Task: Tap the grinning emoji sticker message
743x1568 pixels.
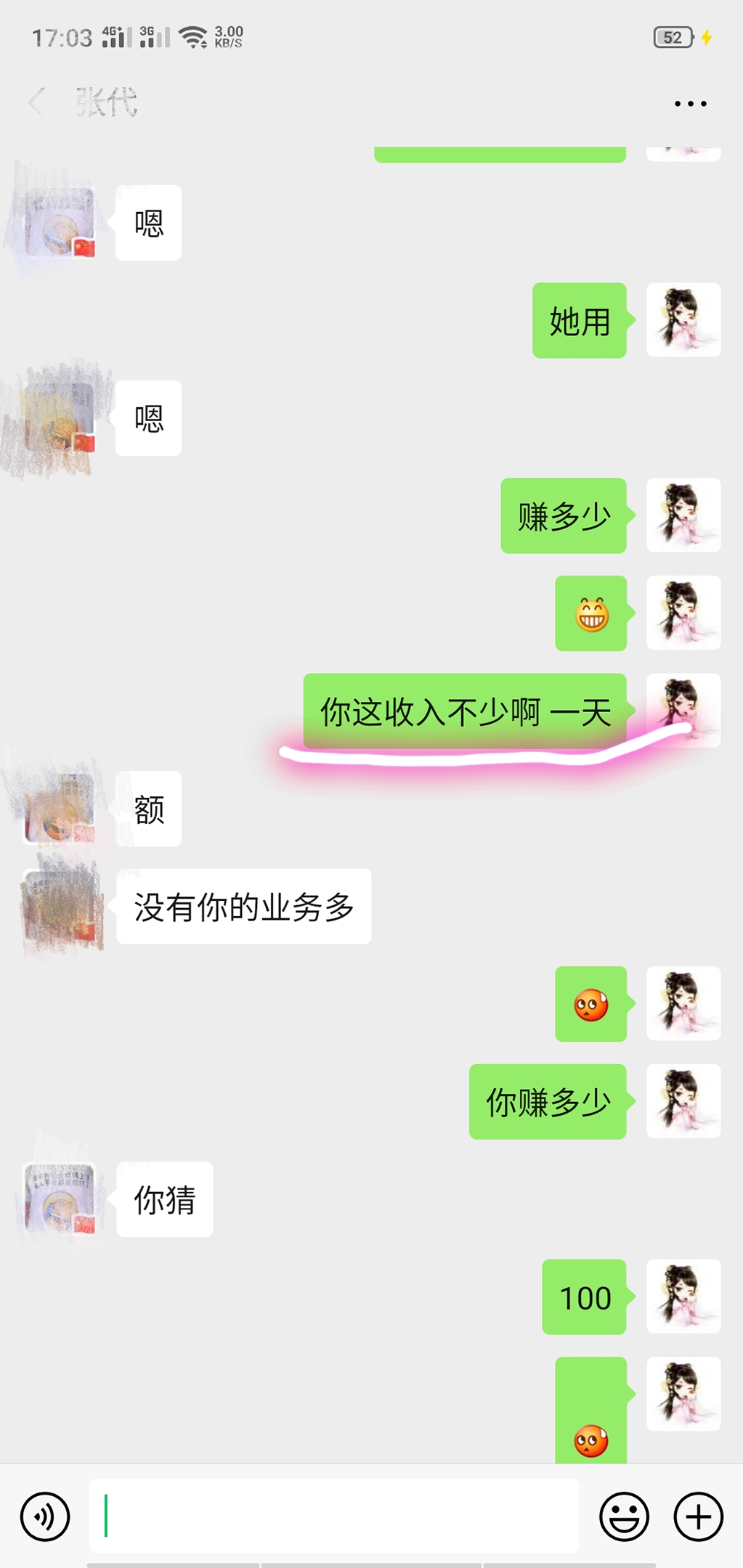Action: 590,613
